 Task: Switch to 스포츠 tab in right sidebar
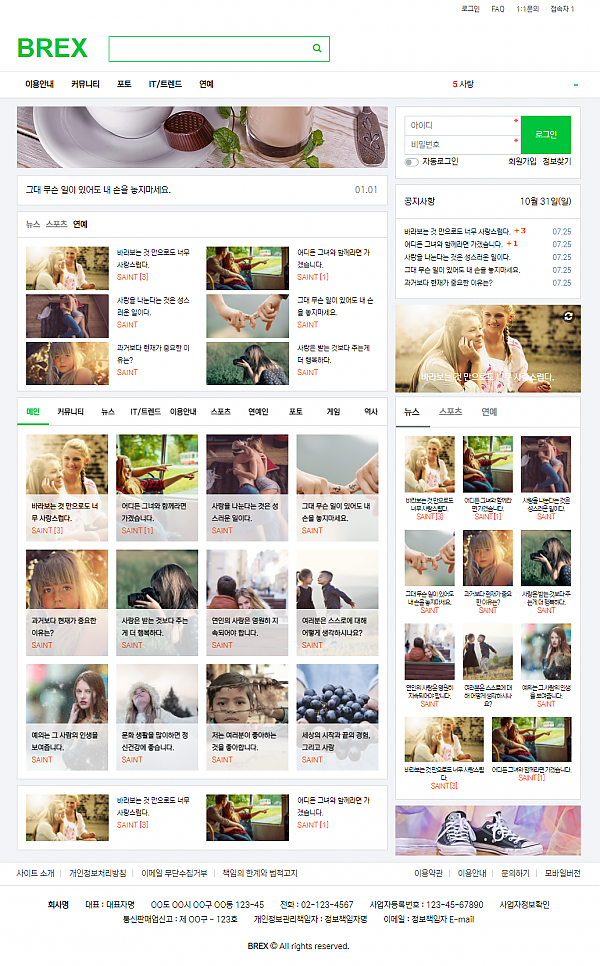pyautogui.click(x=450, y=412)
